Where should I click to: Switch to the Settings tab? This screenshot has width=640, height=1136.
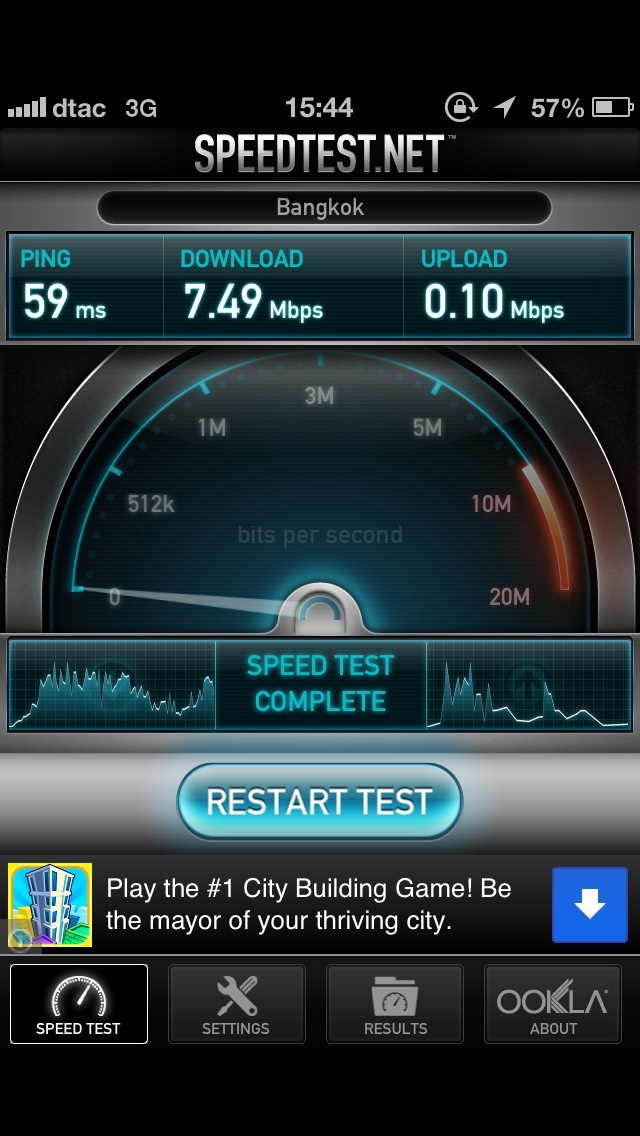236,1004
